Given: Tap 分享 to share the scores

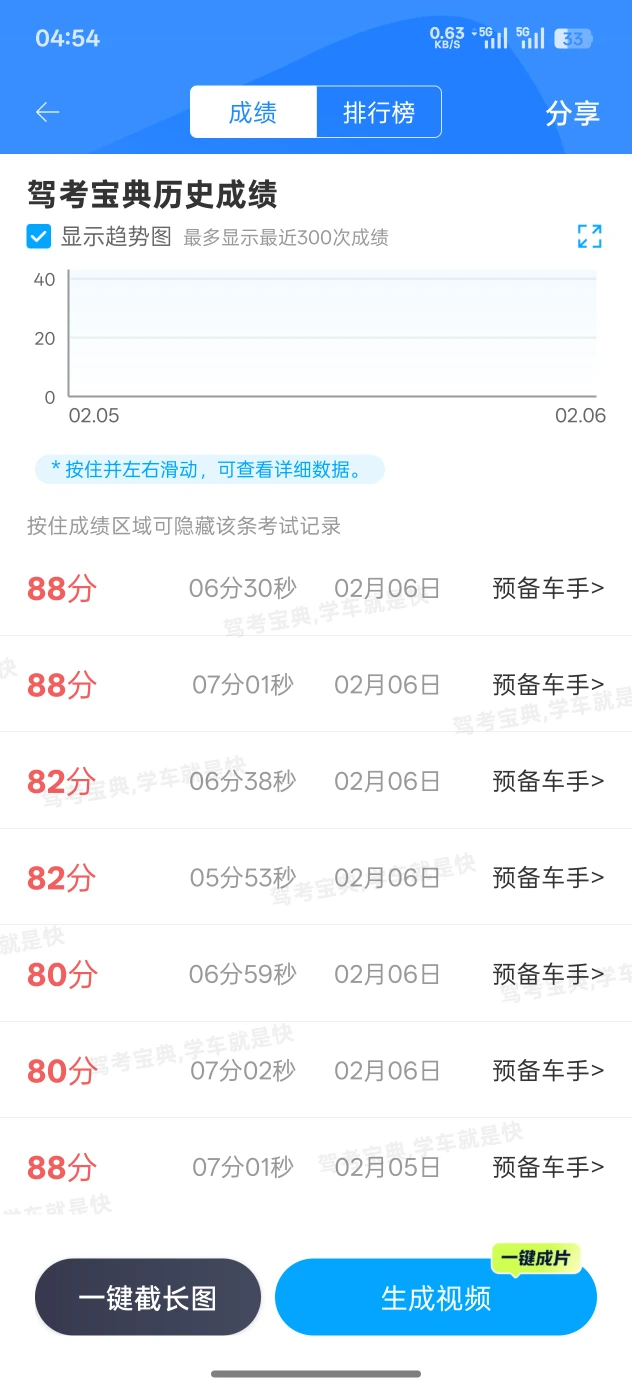Looking at the screenshot, I should coord(572,114).
